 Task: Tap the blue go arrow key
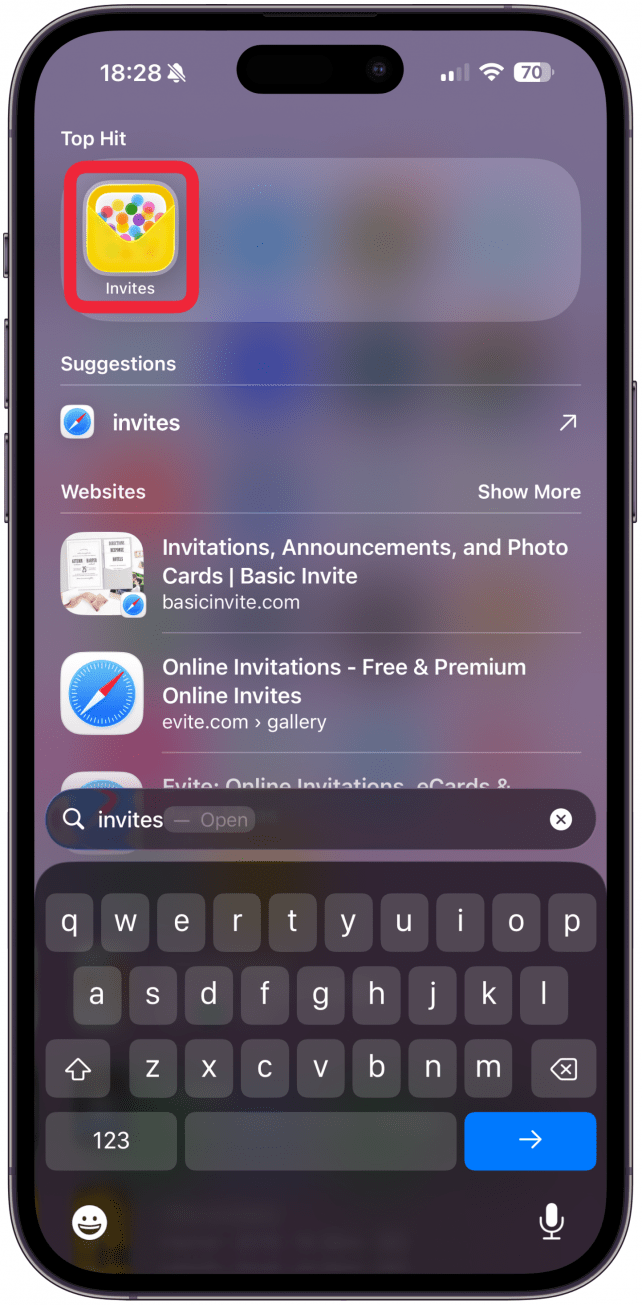(530, 1140)
